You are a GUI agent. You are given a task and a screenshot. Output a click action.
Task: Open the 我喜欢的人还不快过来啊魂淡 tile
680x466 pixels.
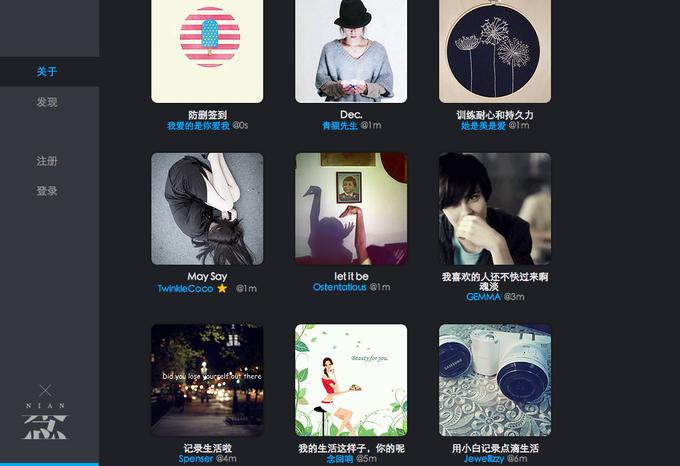click(x=495, y=208)
